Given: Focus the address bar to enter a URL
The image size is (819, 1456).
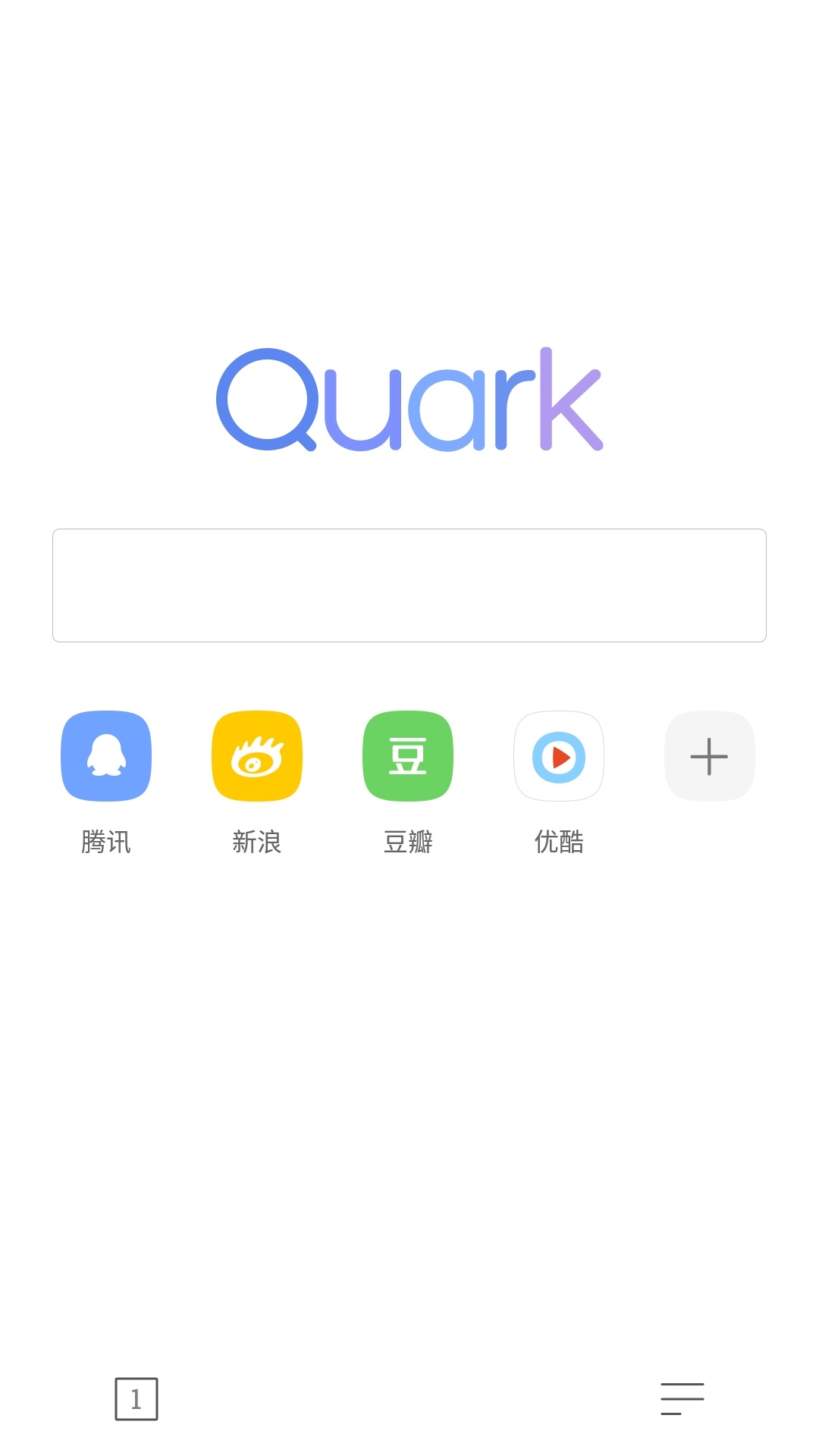Looking at the screenshot, I should click(409, 585).
